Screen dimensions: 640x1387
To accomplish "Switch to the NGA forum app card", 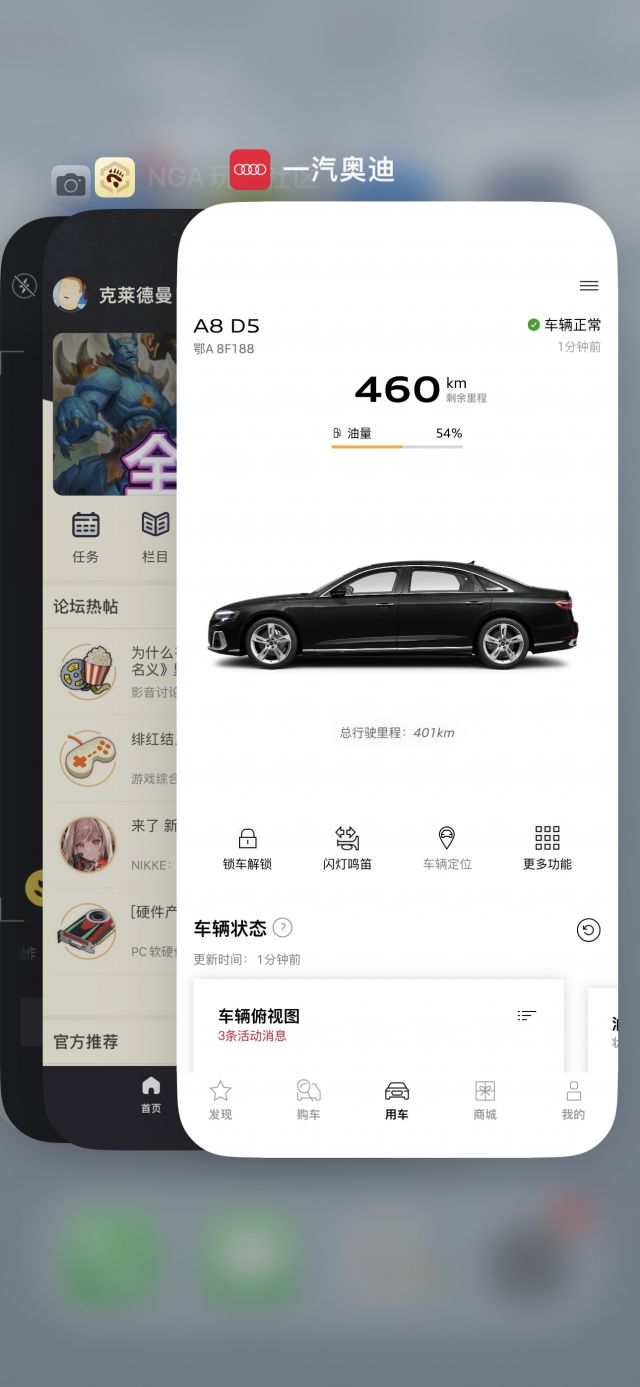I will [x=110, y=700].
